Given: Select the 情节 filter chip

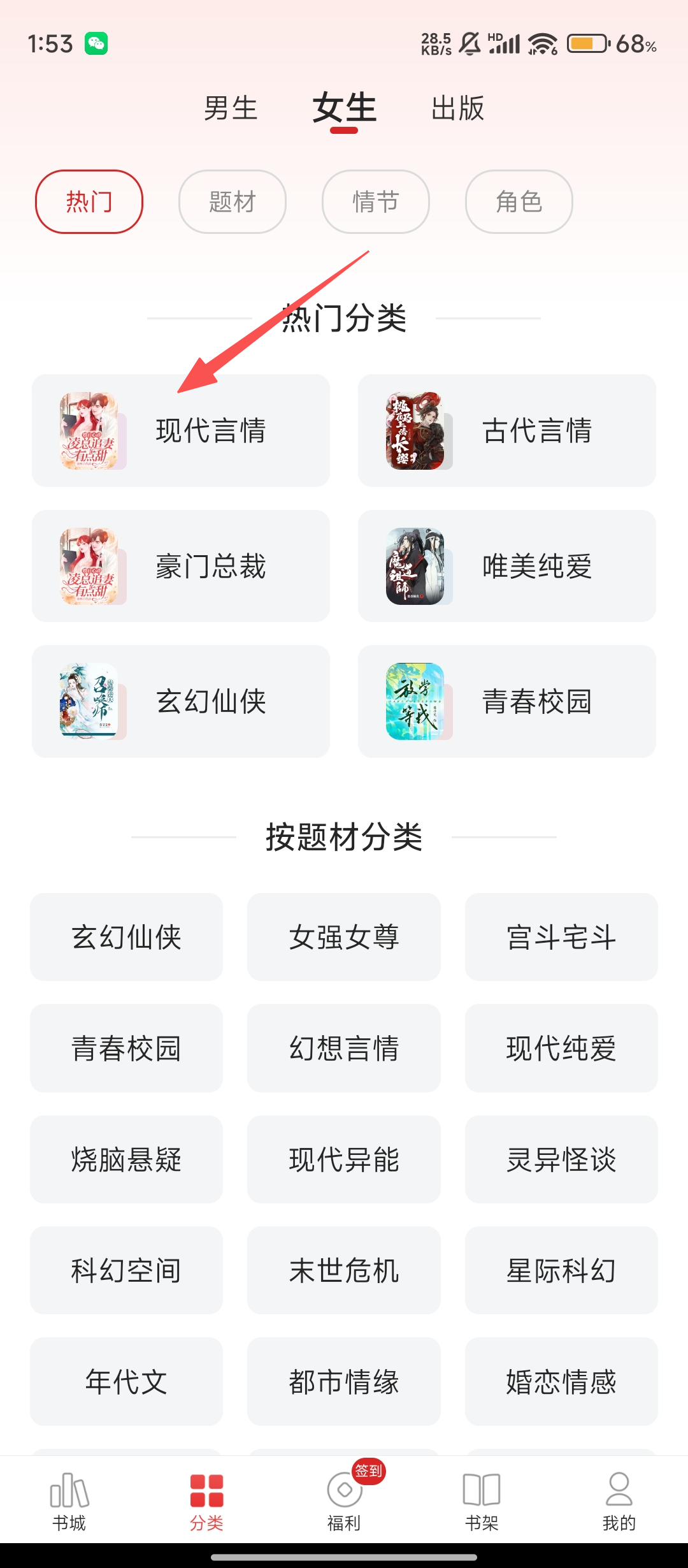Looking at the screenshot, I should [376, 202].
